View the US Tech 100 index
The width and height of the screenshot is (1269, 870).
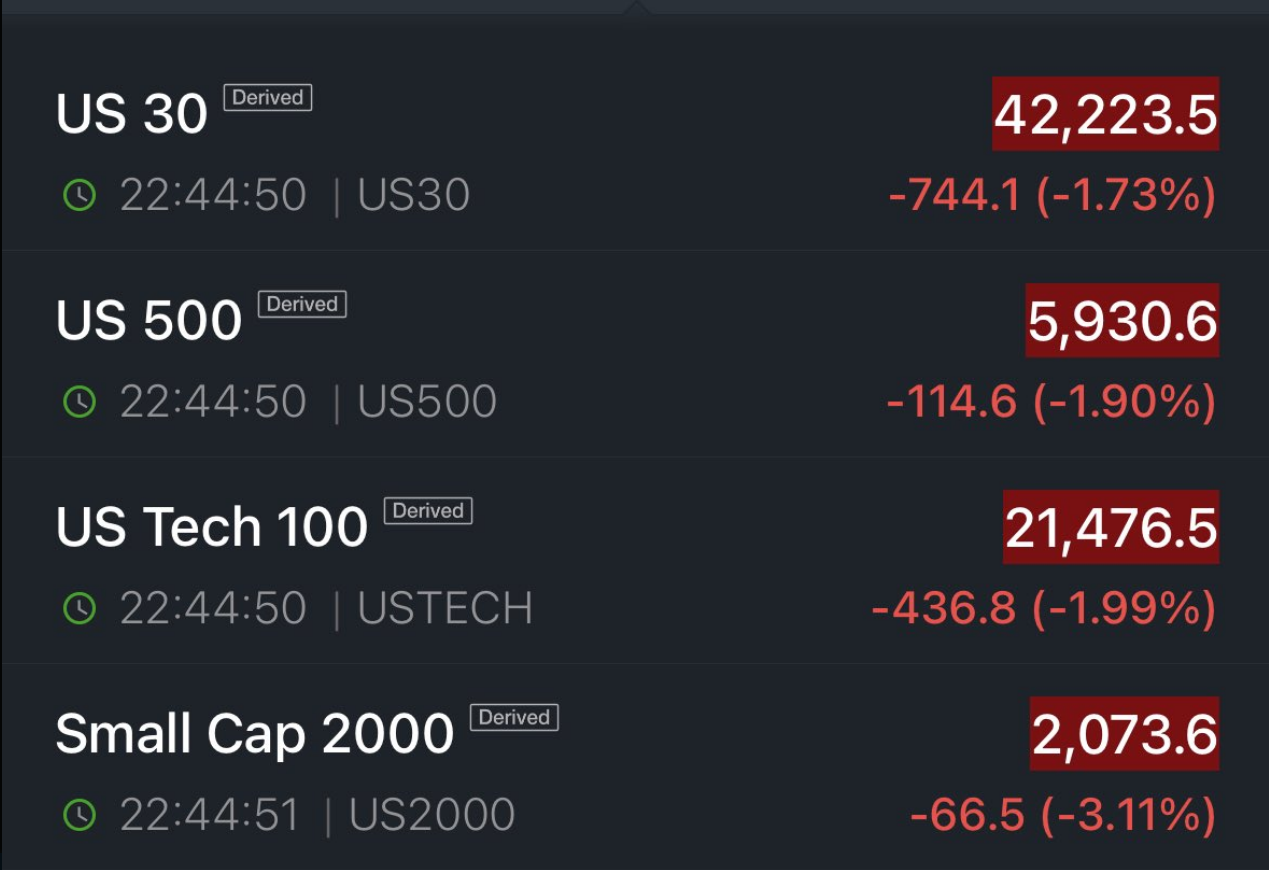[x=212, y=527]
